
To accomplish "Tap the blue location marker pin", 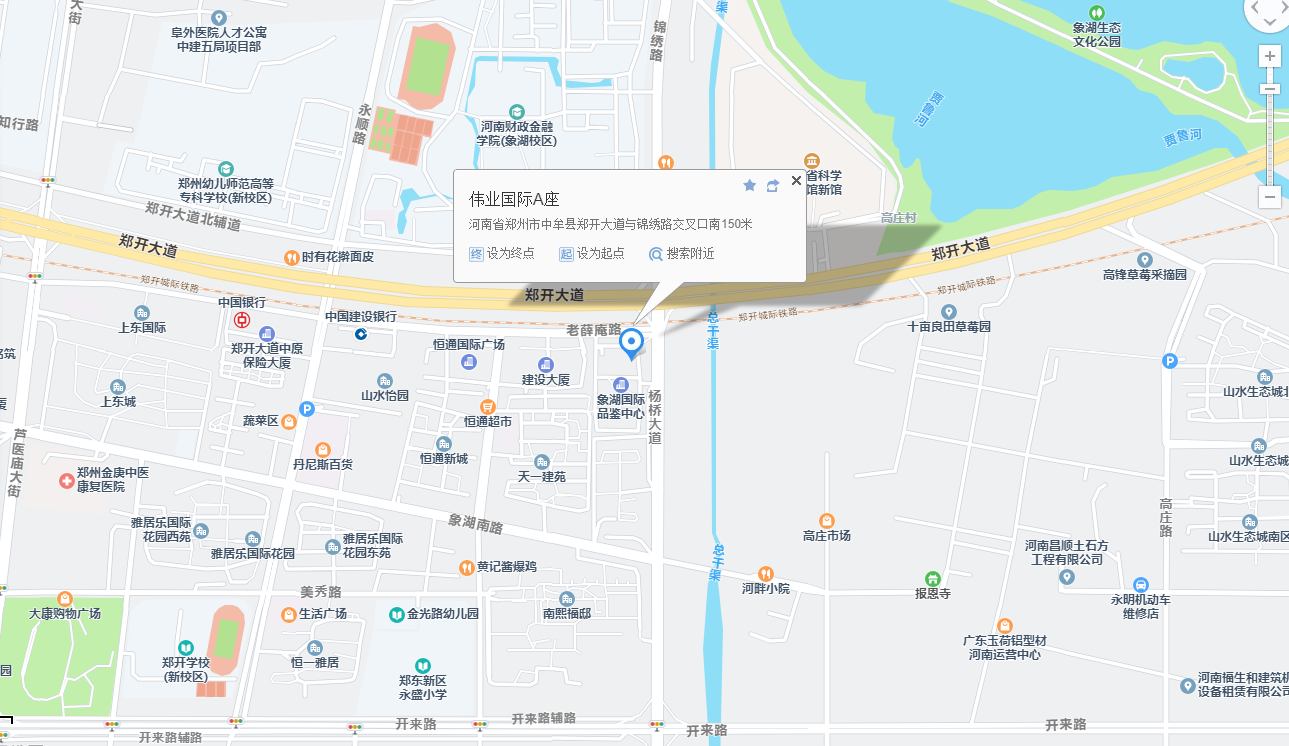I will [632, 343].
